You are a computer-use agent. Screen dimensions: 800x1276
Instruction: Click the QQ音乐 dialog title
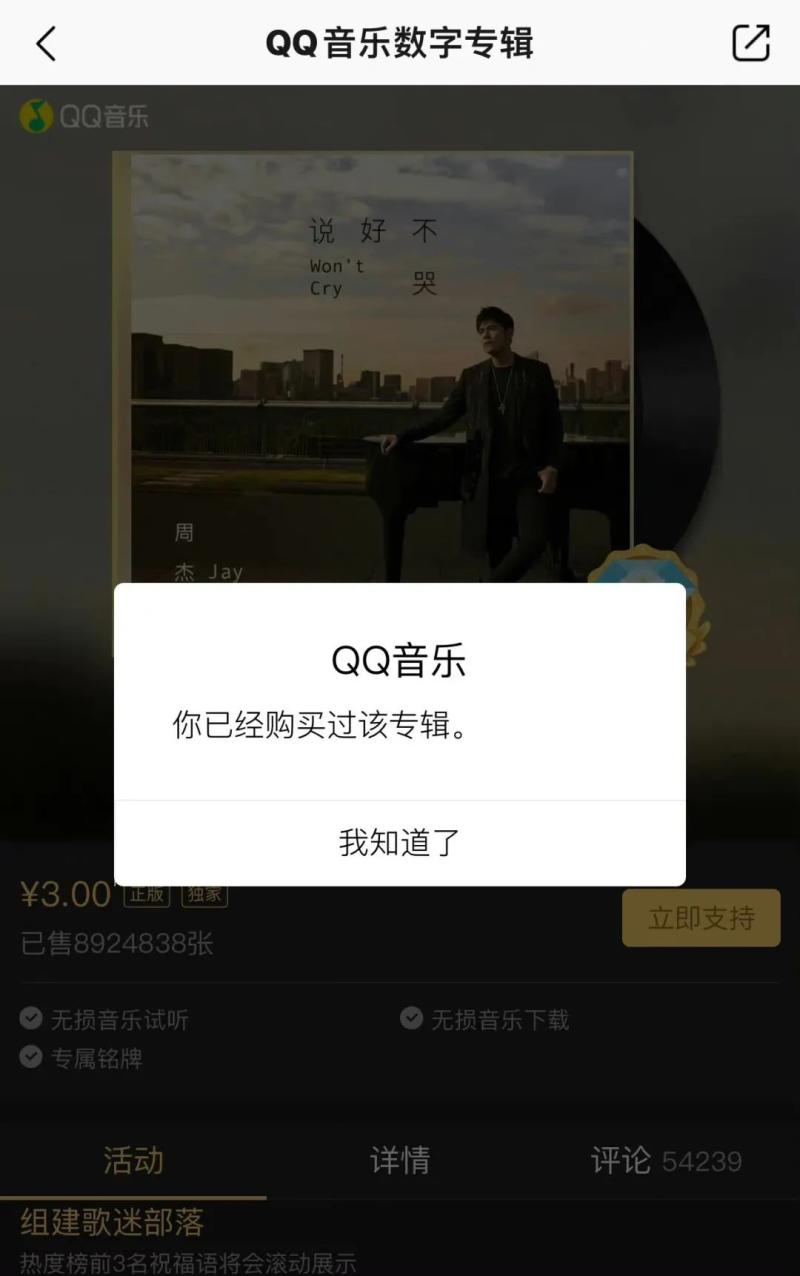point(399,661)
